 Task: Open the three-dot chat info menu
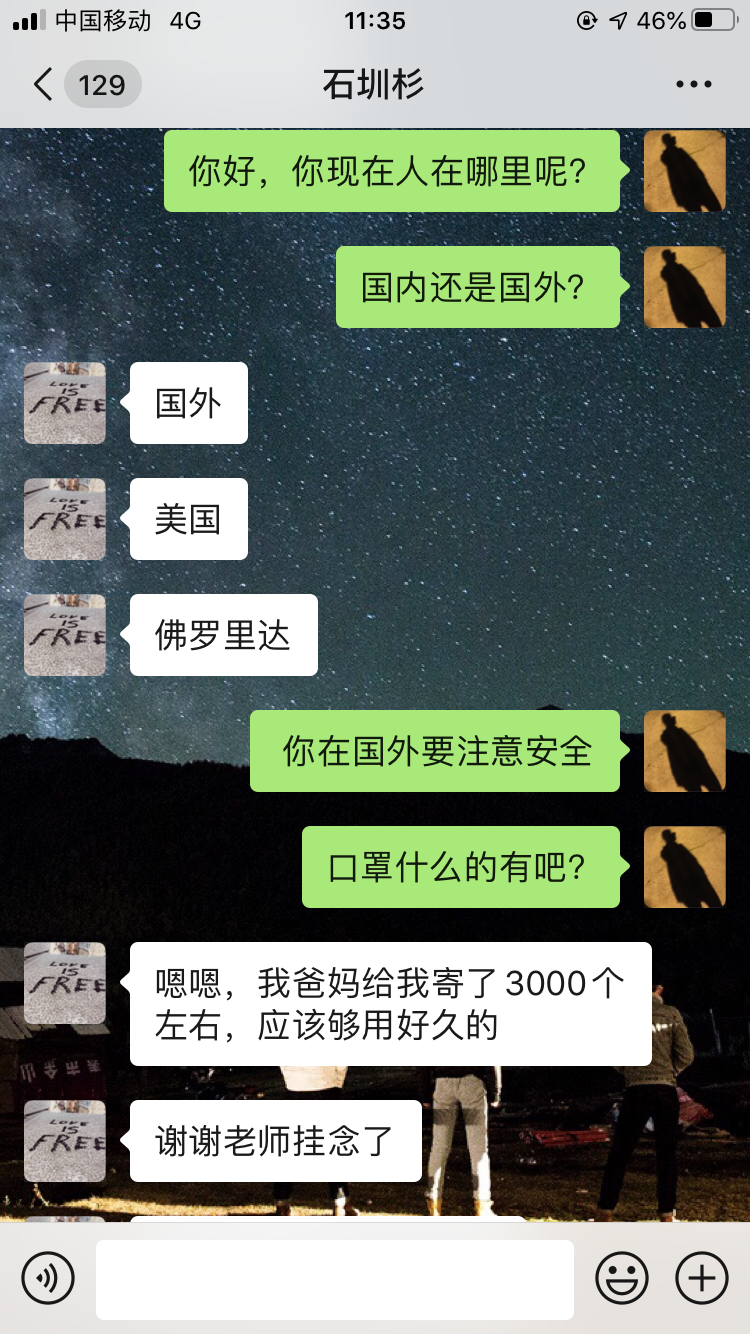point(694,84)
